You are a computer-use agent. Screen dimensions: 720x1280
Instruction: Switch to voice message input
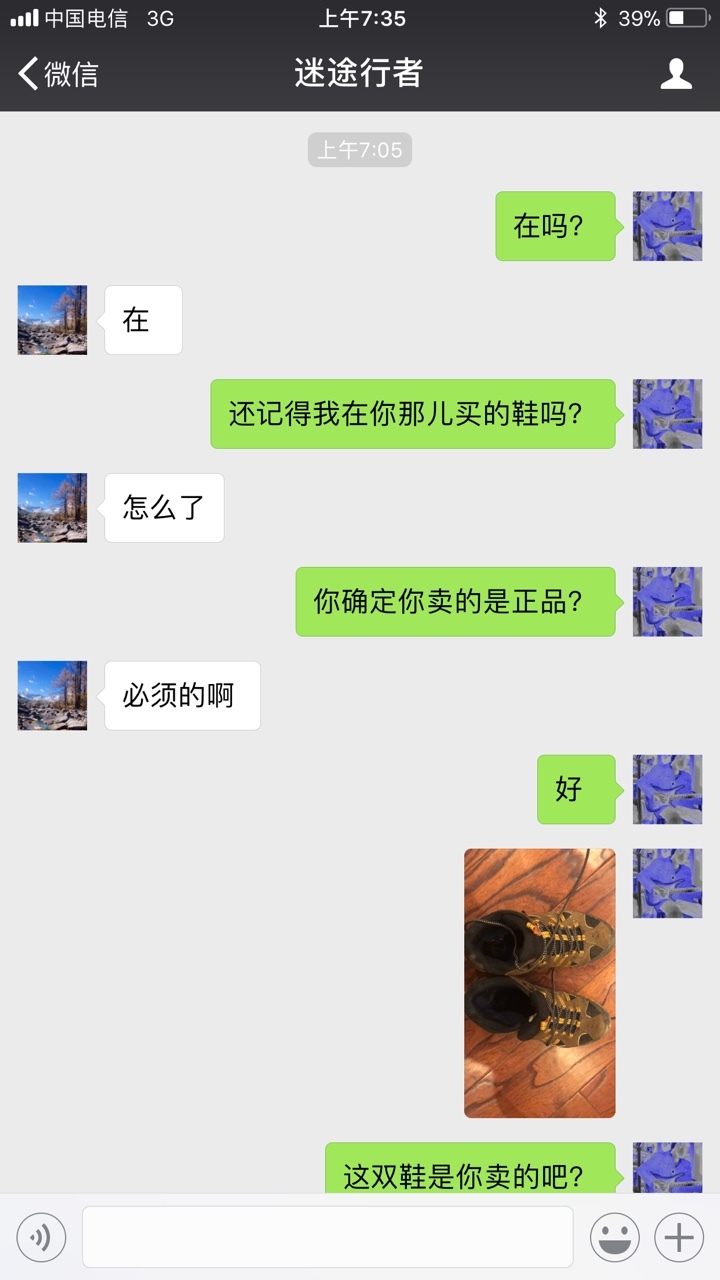click(x=41, y=1238)
